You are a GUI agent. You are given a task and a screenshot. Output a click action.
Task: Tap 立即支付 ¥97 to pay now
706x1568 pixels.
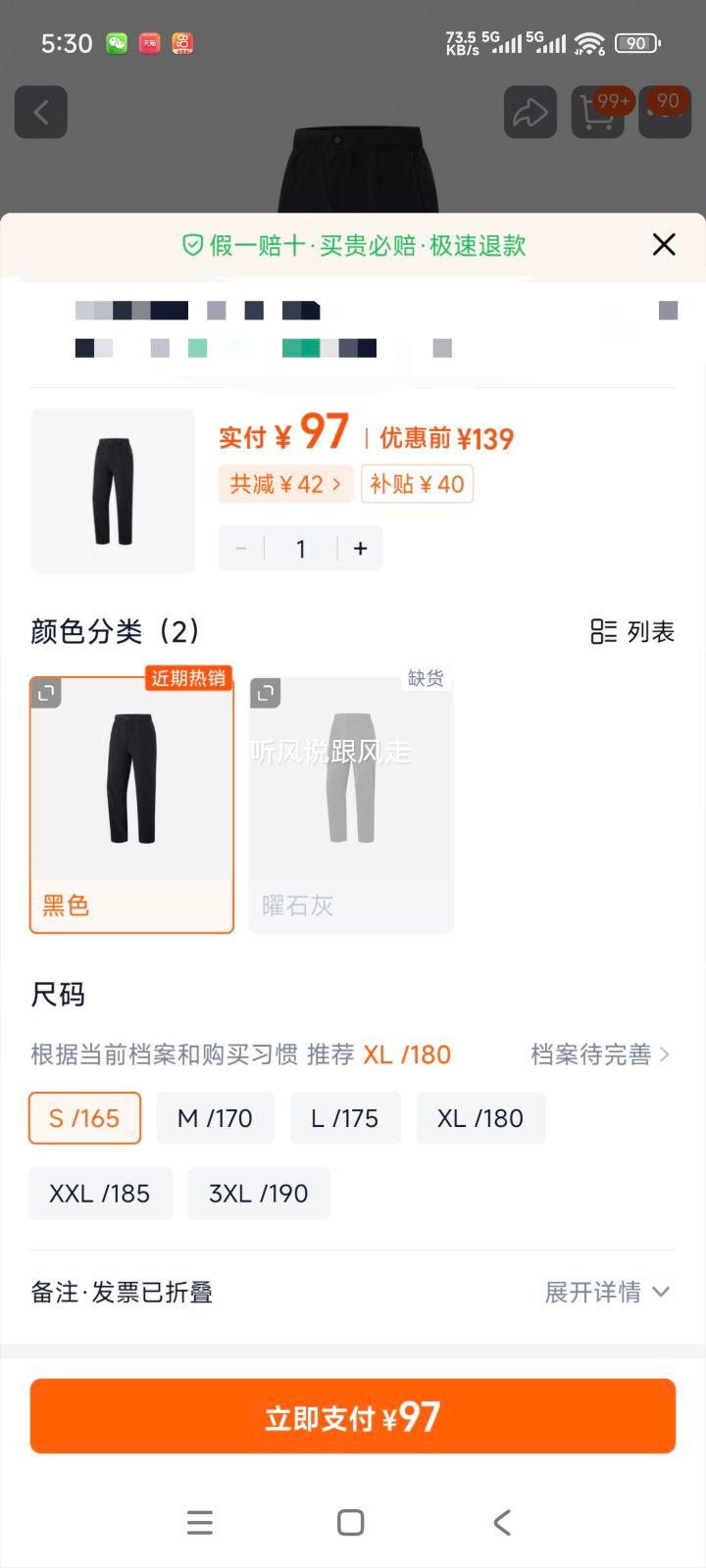(x=353, y=1415)
